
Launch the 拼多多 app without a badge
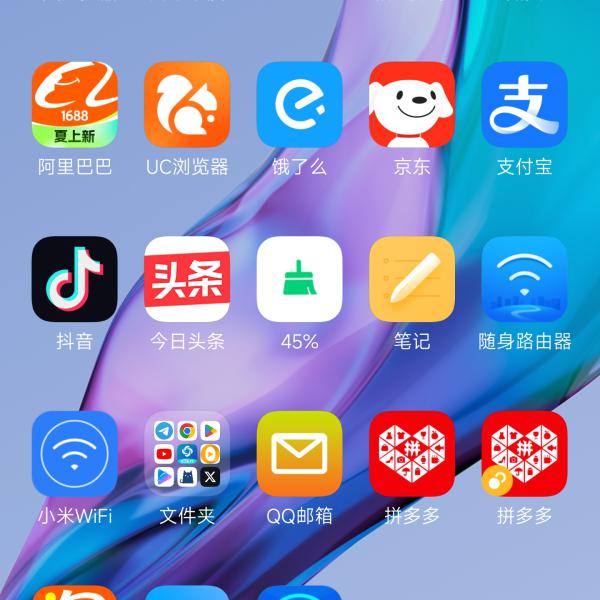[412, 454]
